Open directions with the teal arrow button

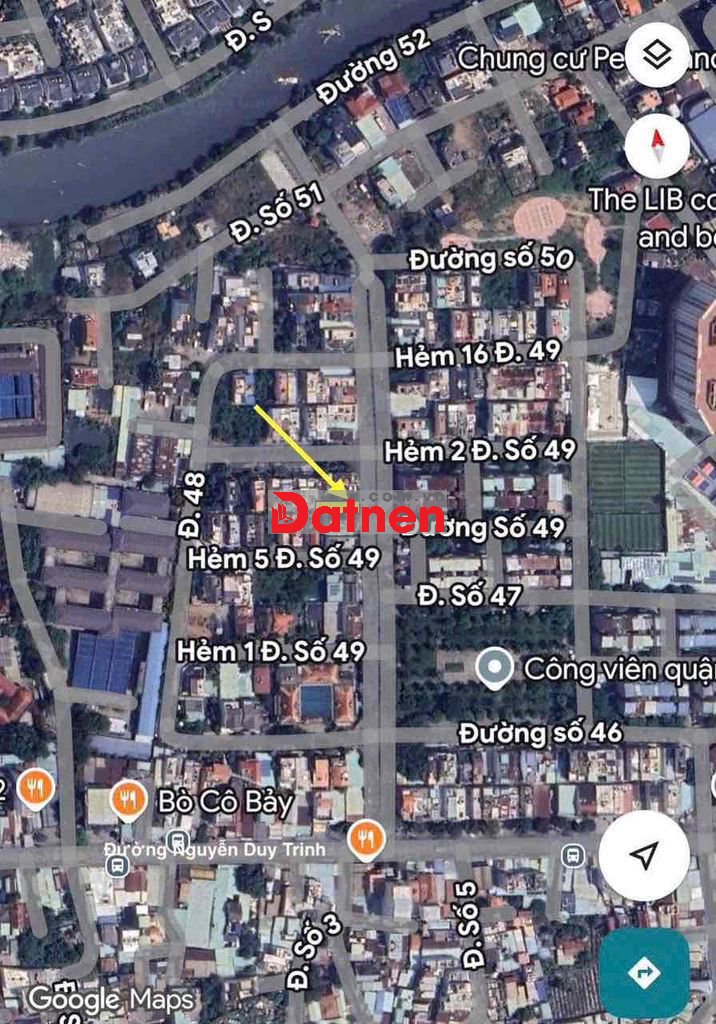point(645,973)
